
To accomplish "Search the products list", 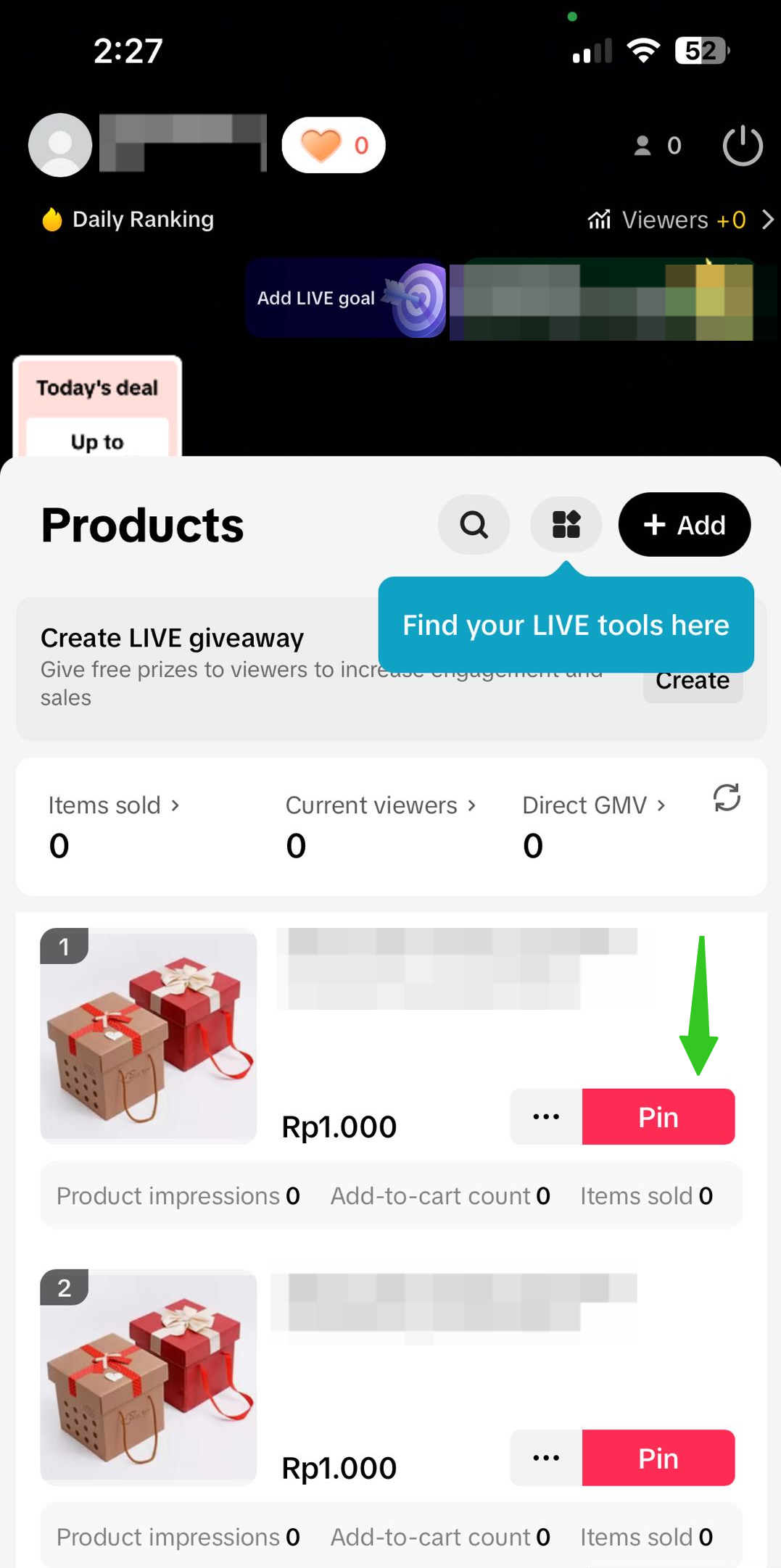I will (474, 524).
